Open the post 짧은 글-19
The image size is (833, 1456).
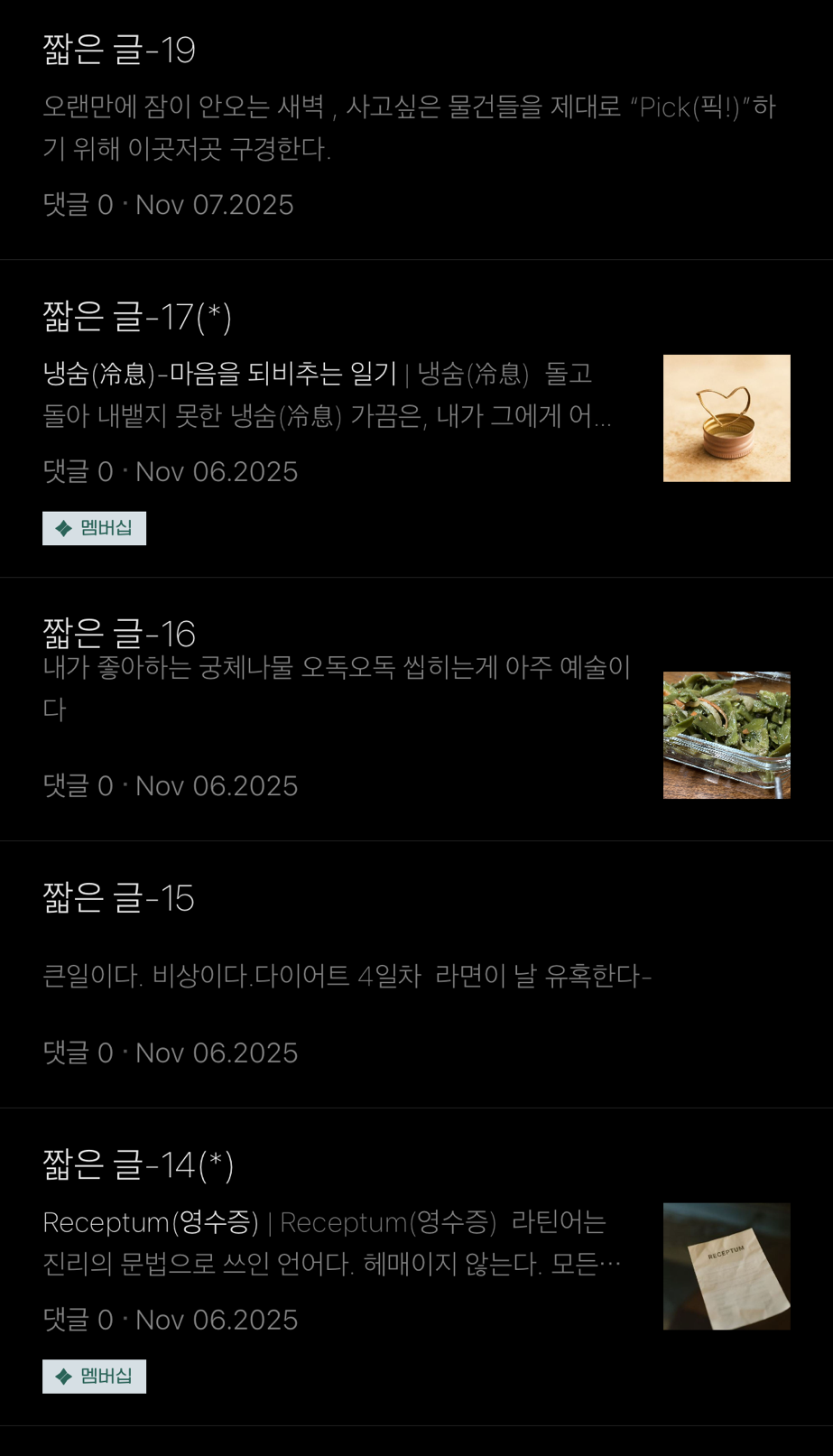coord(119,50)
